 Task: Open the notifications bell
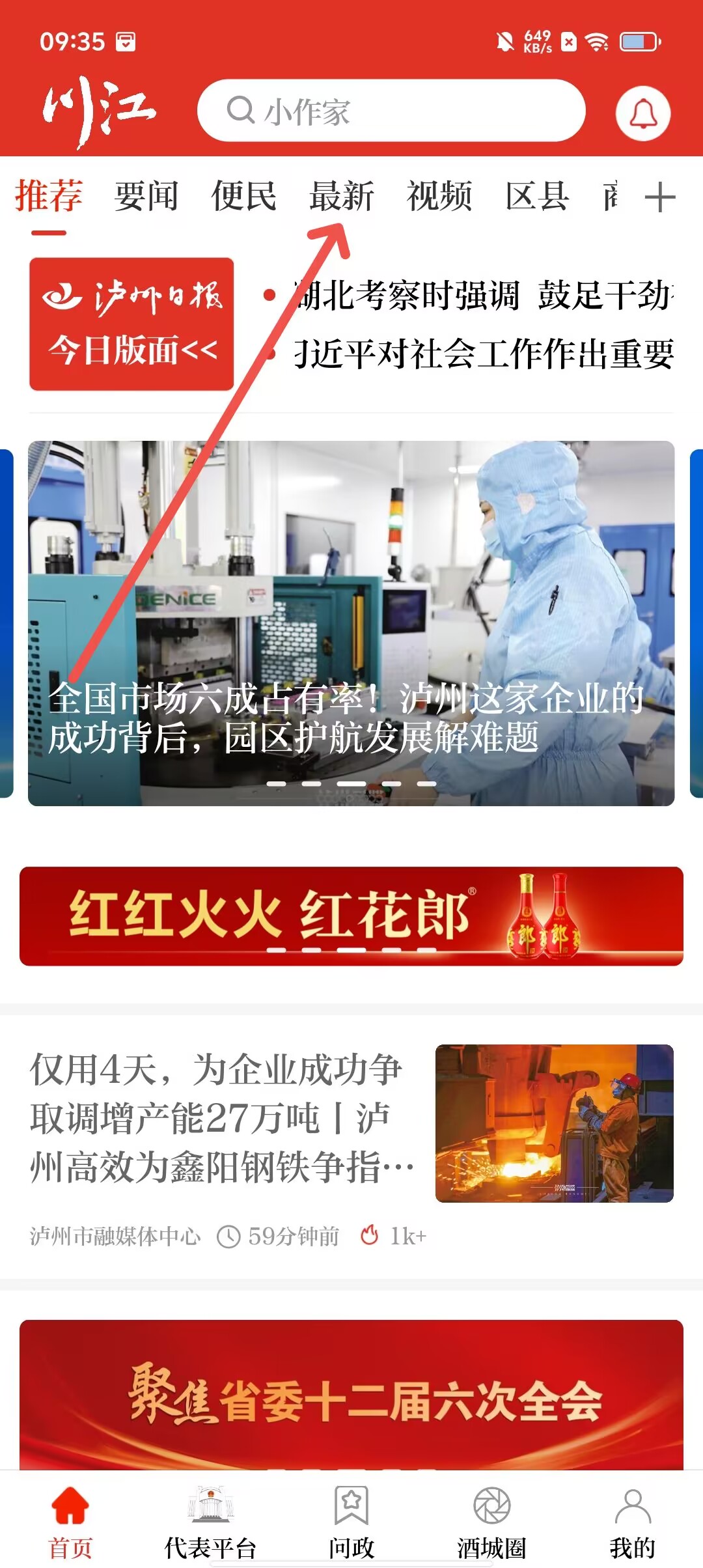[643, 114]
